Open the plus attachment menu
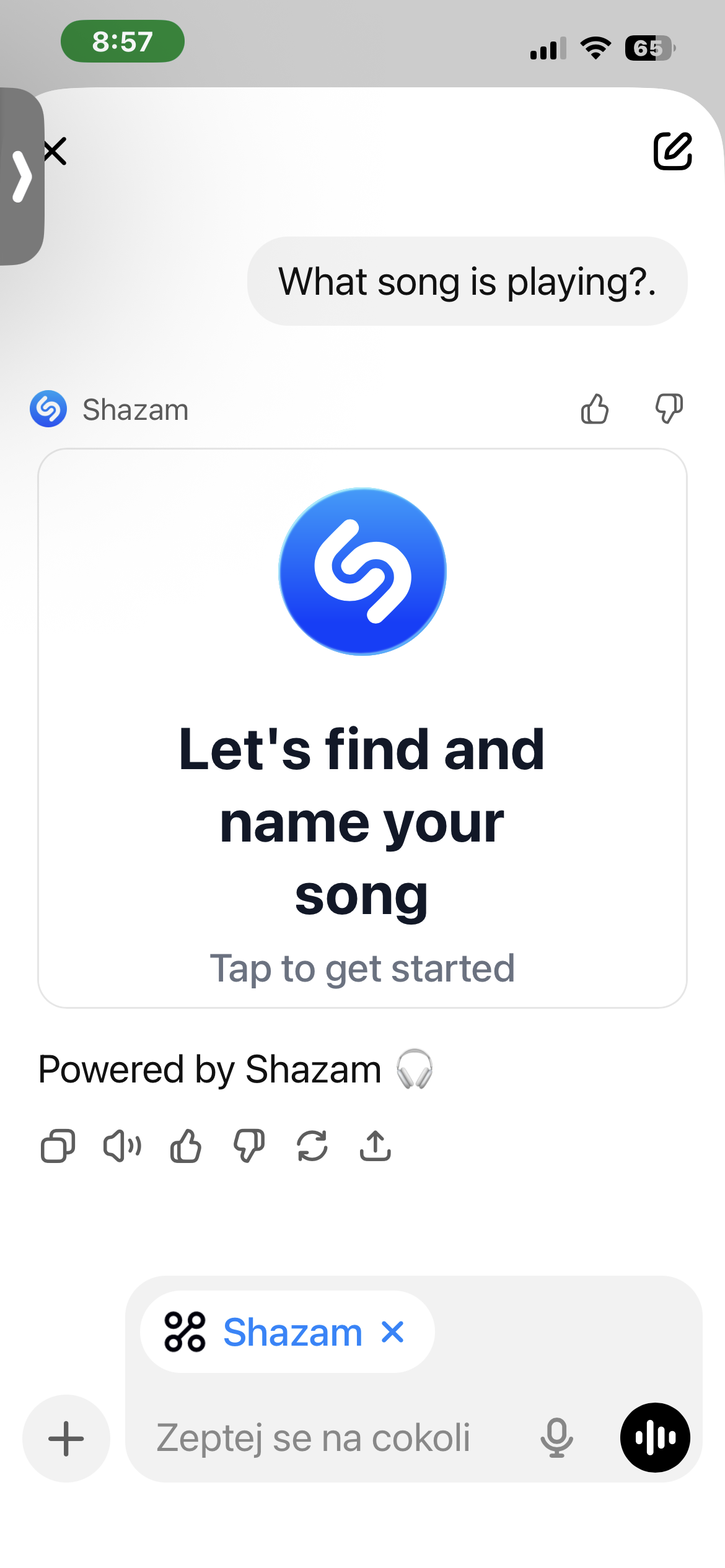This screenshot has height=1568, width=725. coord(66,1438)
